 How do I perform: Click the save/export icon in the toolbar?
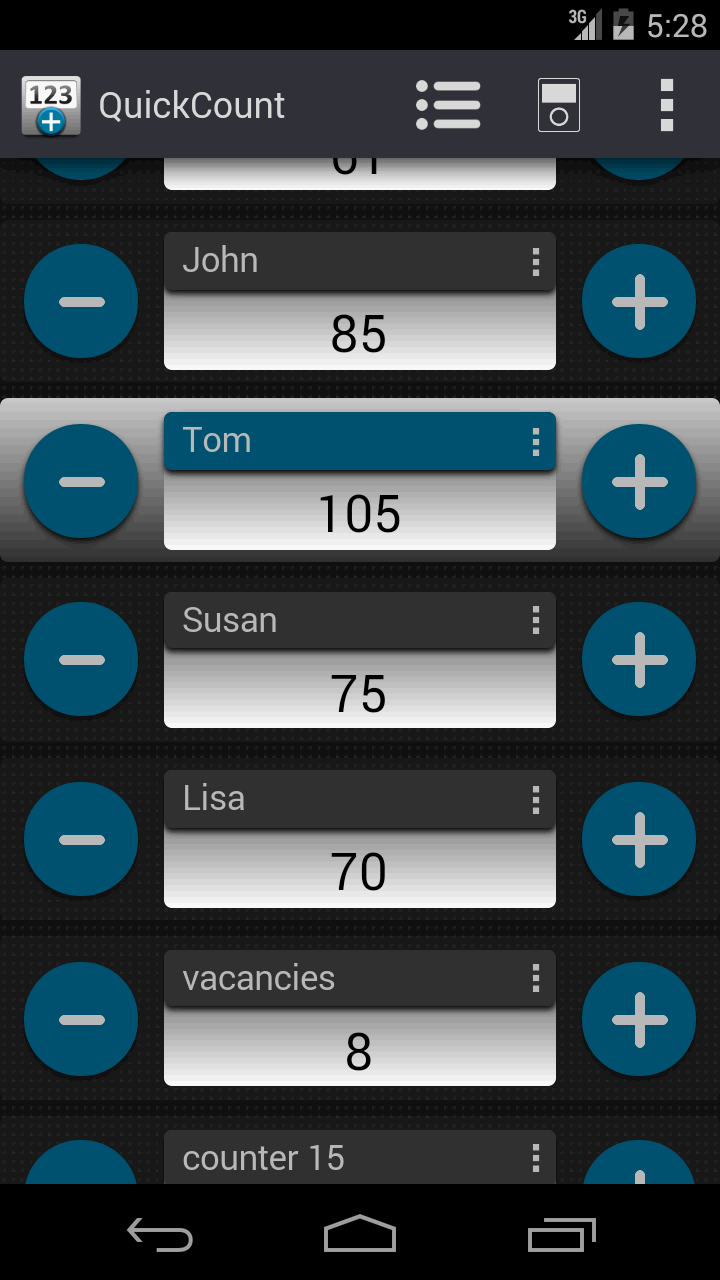[558, 104]
